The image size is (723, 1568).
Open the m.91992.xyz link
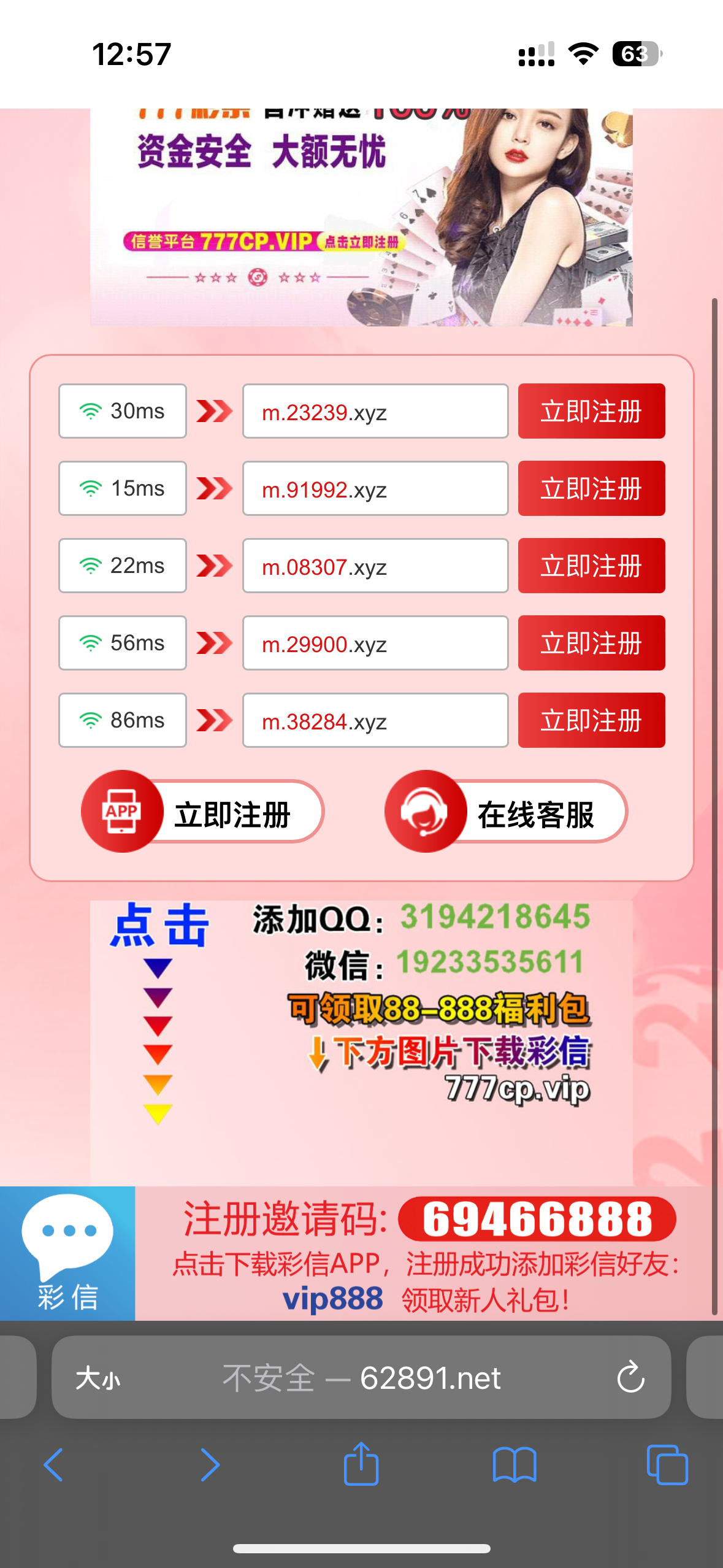click(375, 489)
